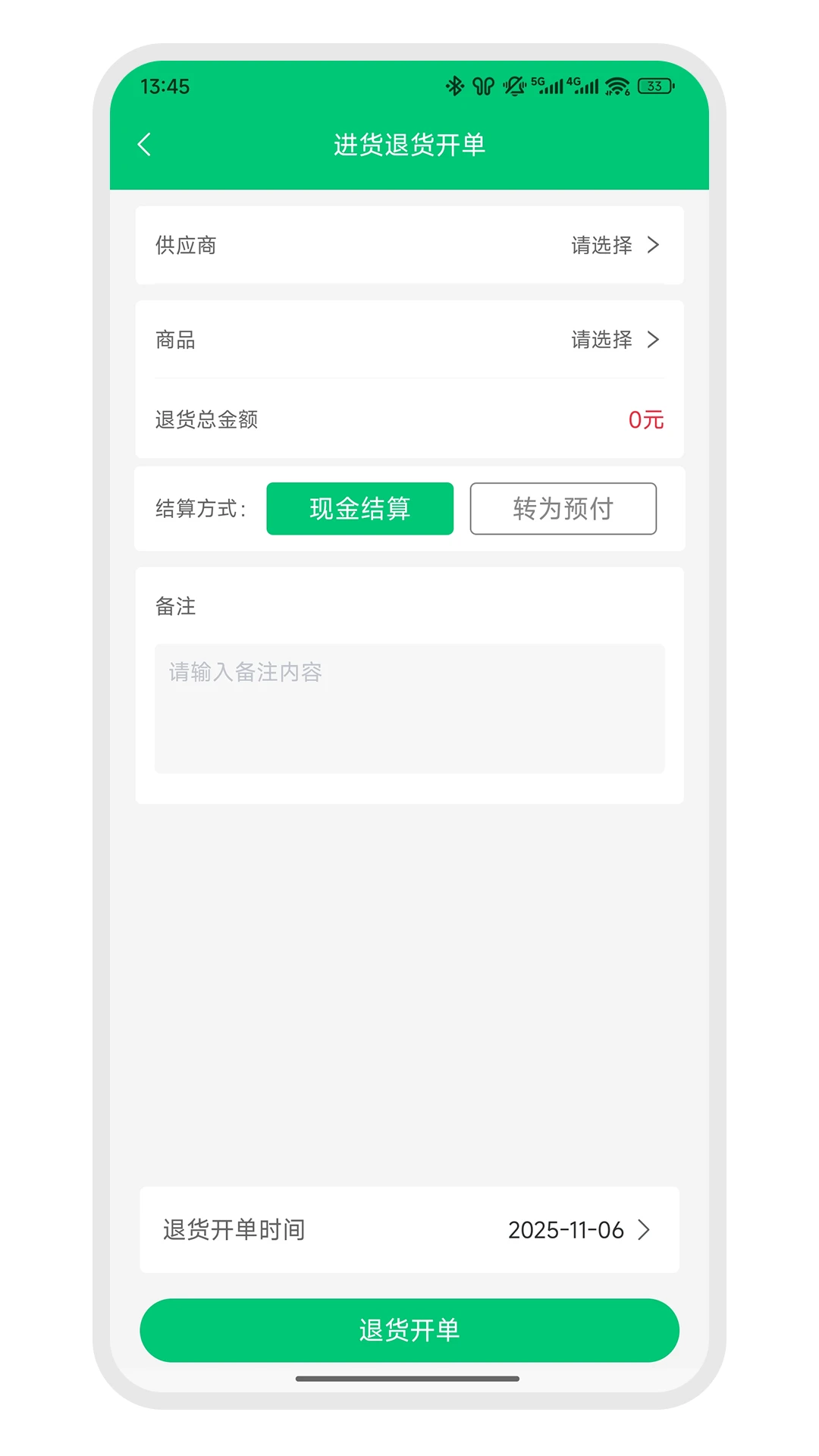Open the 供应商 supplier selector
Screen dimensions: 819x1456
(x=409, y=245)
